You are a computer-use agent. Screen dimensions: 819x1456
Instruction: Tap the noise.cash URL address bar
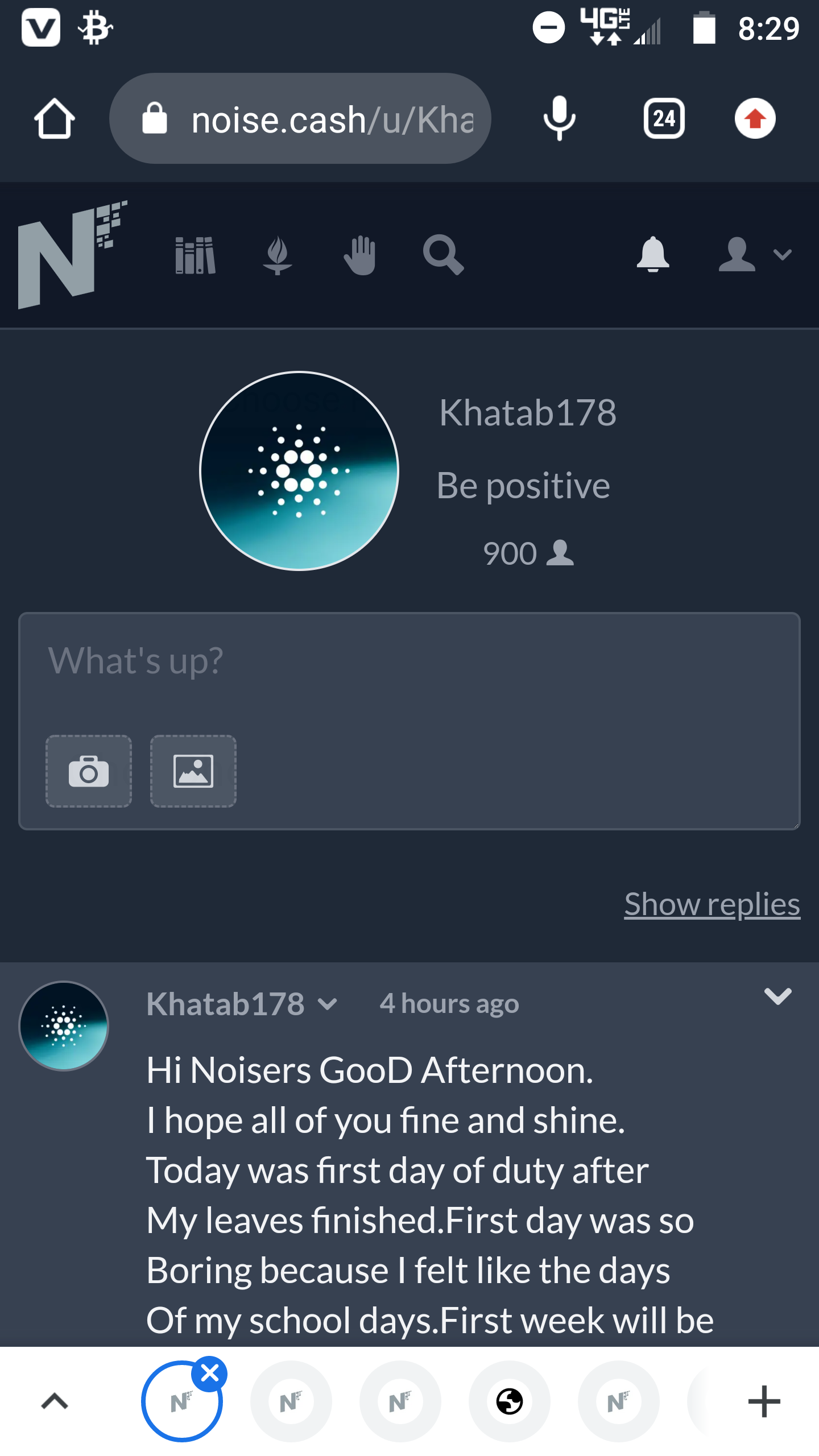[x=300, y=119]
